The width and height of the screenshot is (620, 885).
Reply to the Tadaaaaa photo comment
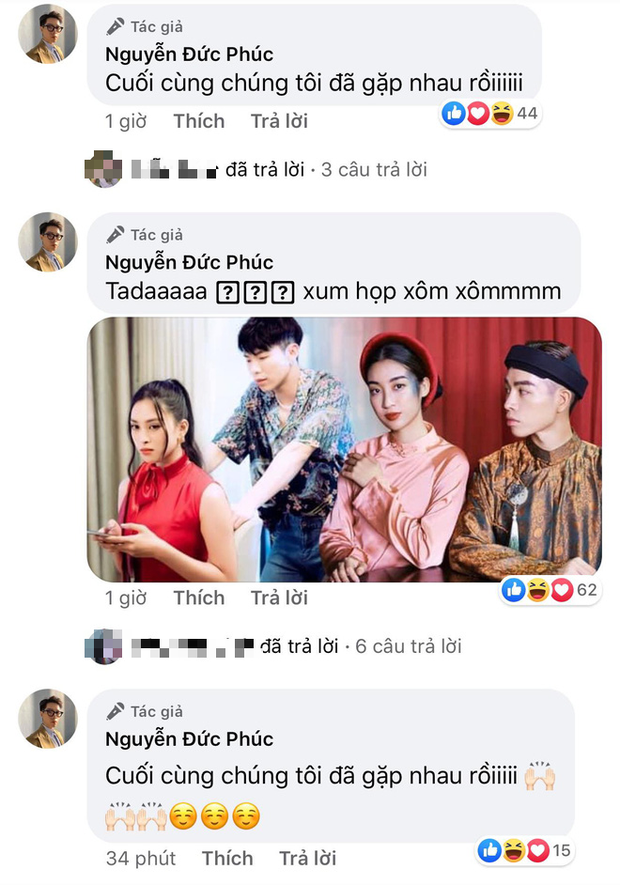279,598
